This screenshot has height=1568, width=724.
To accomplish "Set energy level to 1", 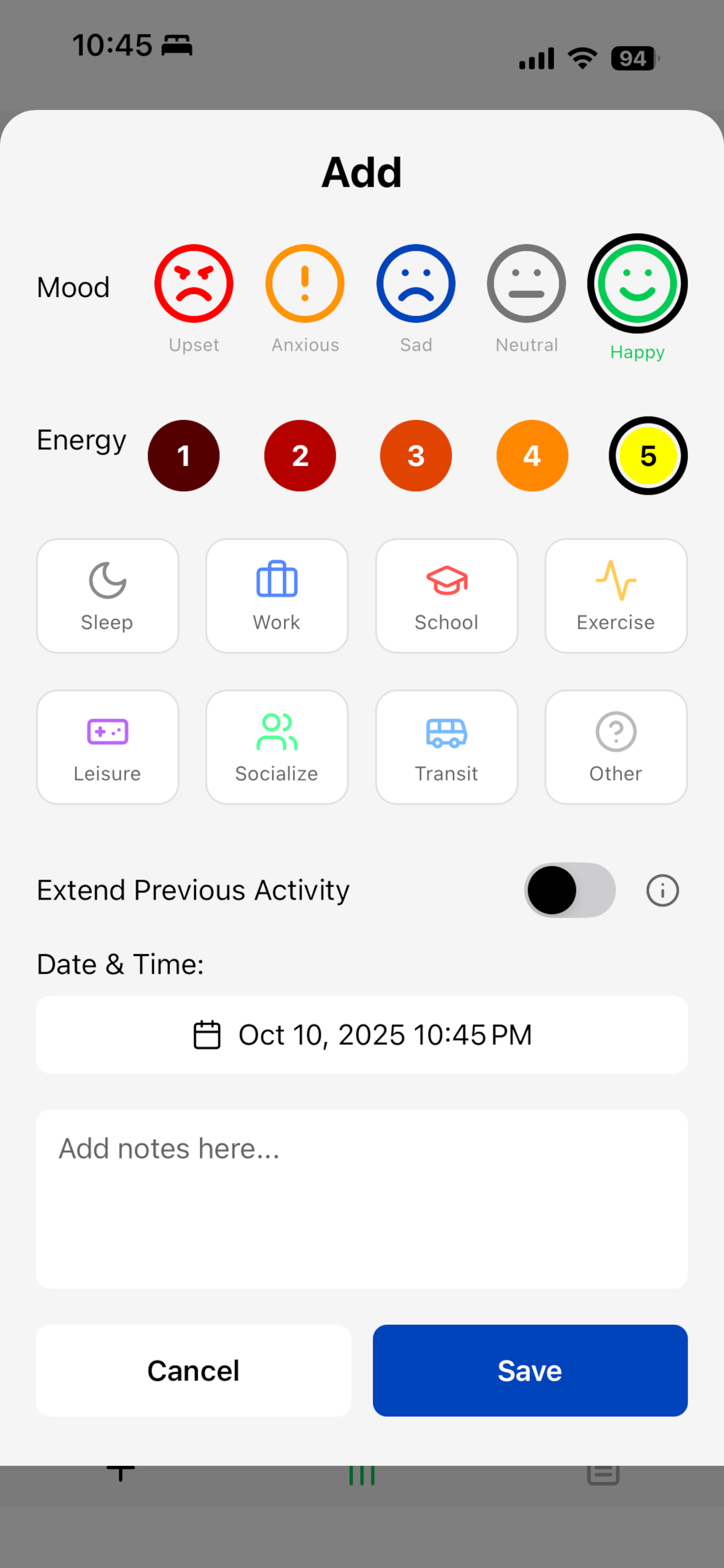I will [183, 456].
